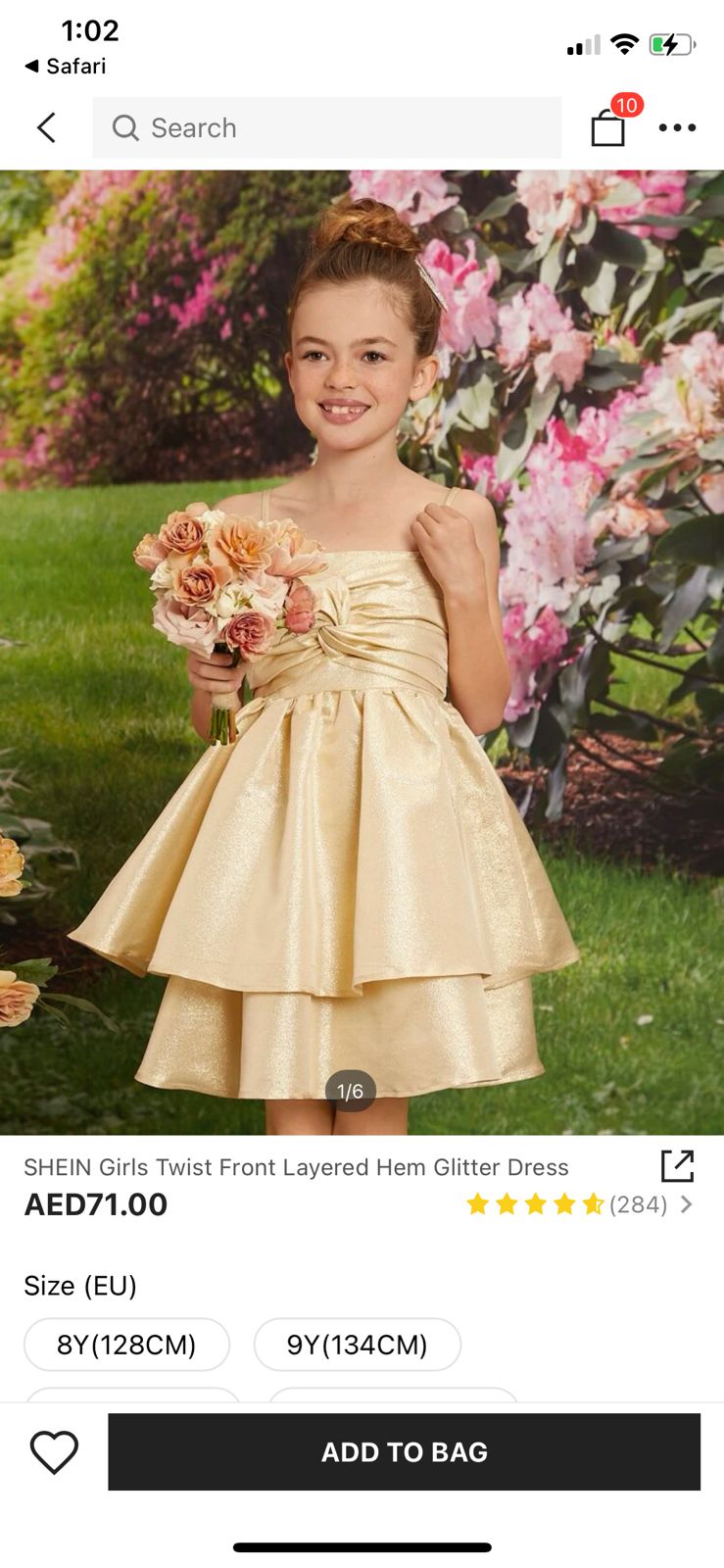Viewport: 724px width, 1568px height.
Task: Open the shopping bag with 10 items
Action: 608,127
